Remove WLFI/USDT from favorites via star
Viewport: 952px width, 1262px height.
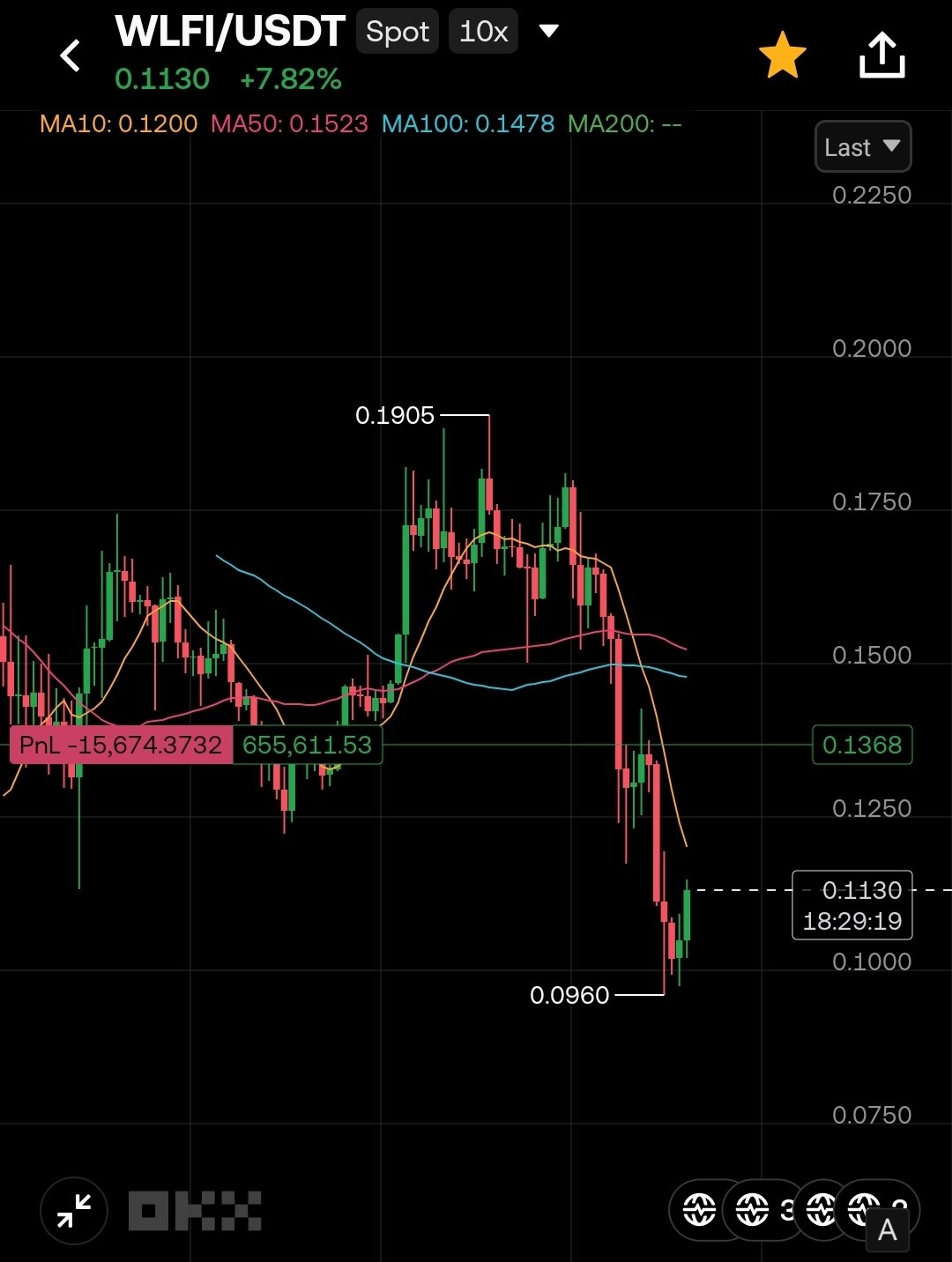tap(782, 56)
